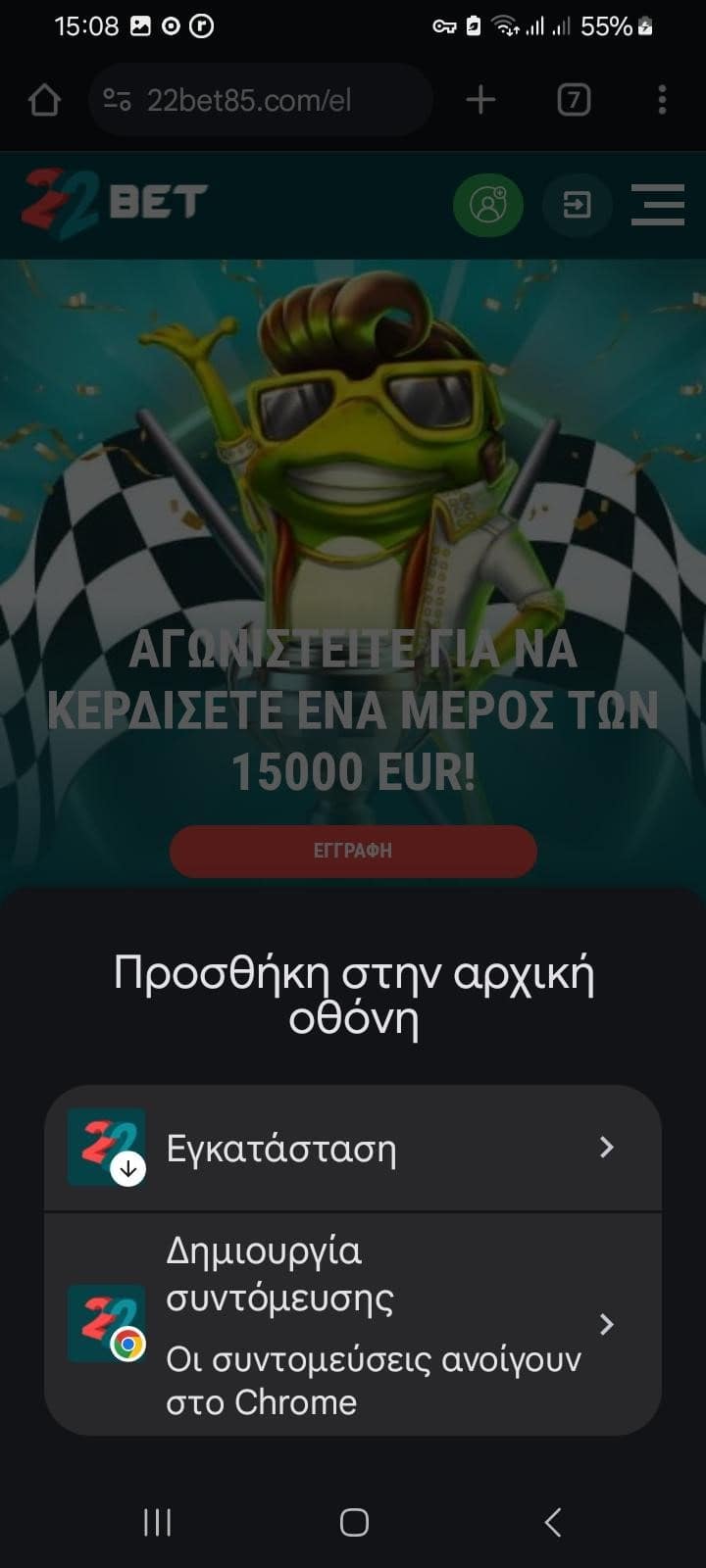The height and width of the screenshot is (1568, 706).
Task: Add a new browser tab
Action: (480, 100)
